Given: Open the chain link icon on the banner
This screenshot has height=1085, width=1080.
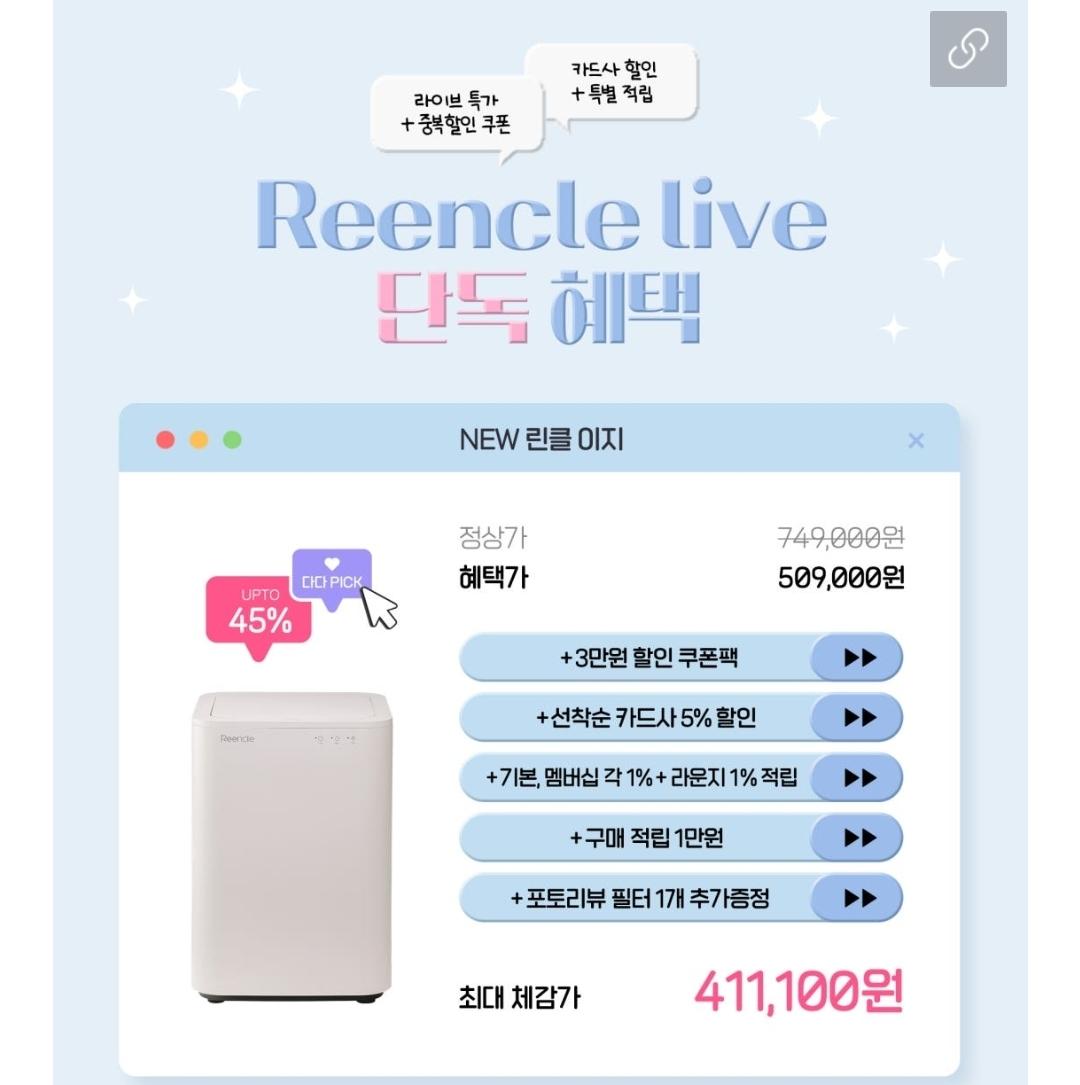Looking at the screenshot, I should coord(967,49).
